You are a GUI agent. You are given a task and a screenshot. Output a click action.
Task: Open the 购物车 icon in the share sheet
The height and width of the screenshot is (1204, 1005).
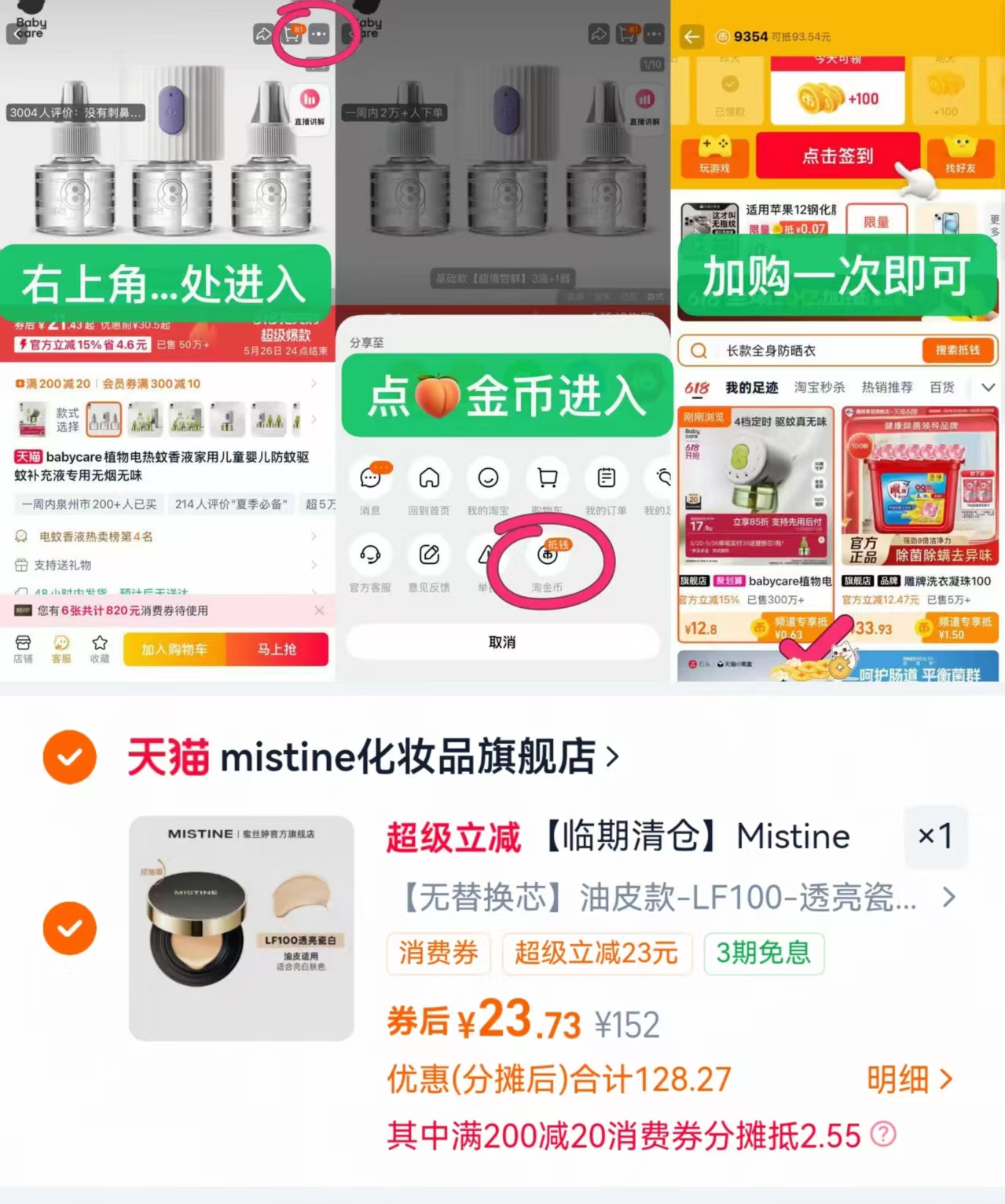click(x=547, y=479)
